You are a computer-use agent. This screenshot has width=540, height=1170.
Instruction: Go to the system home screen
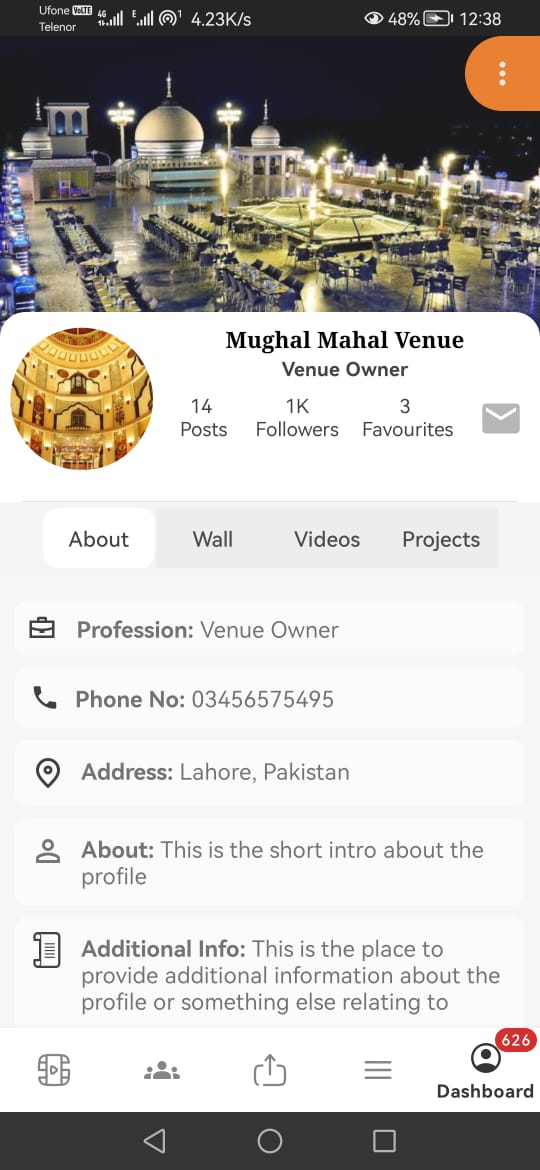pyautogui.click(x=270, y=1141)
